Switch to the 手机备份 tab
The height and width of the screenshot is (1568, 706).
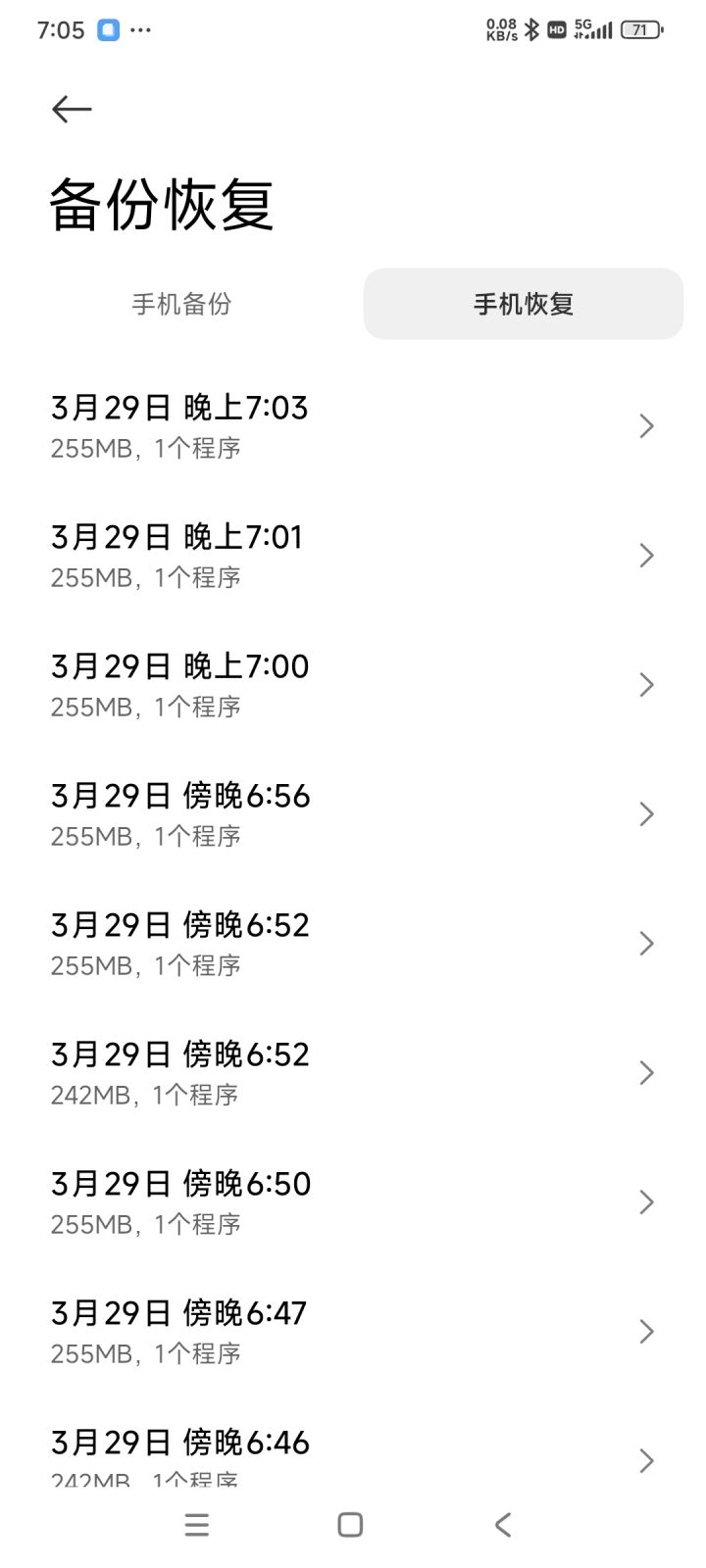point(182,304)
